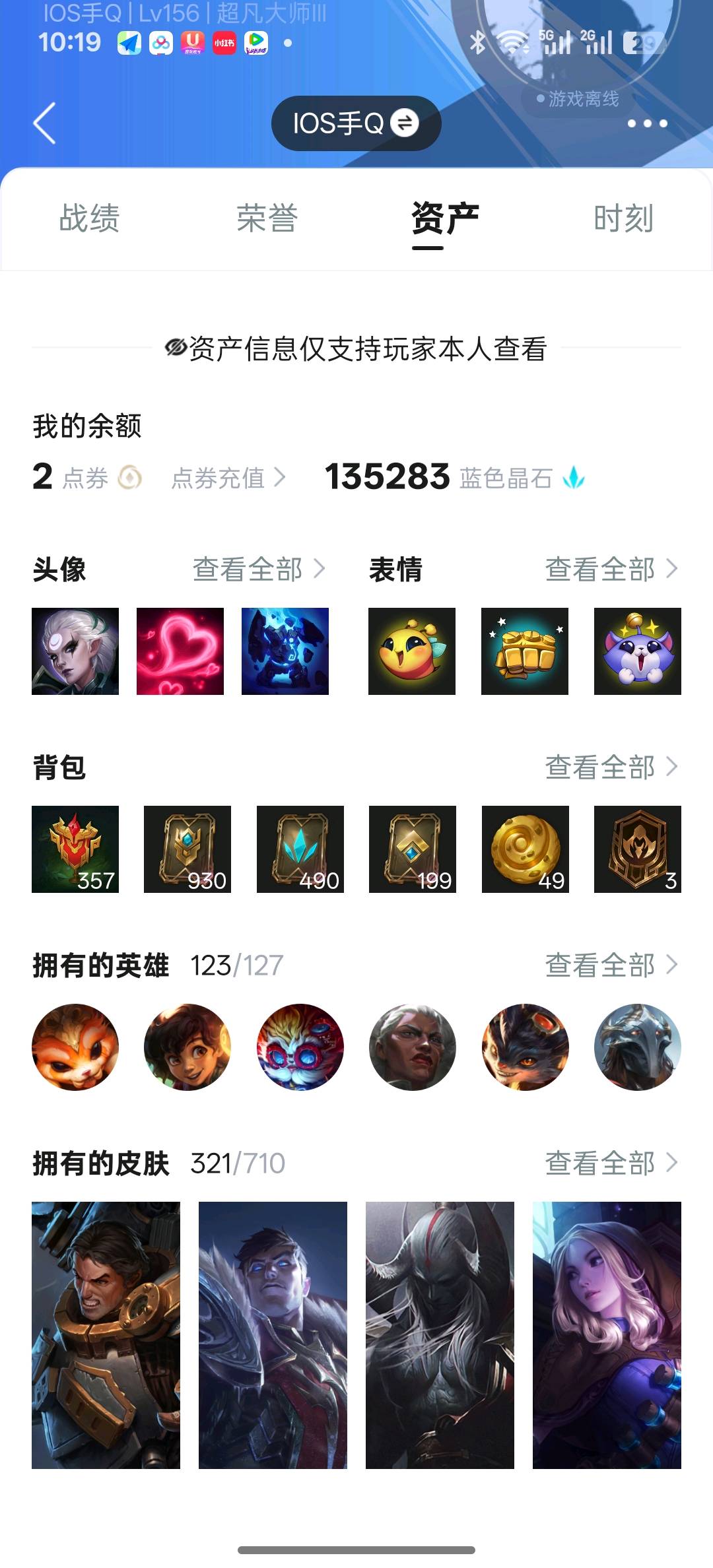Screen dimensions: 713x1568
Task: Switch to the 战绩 tab
Action: 89,218
